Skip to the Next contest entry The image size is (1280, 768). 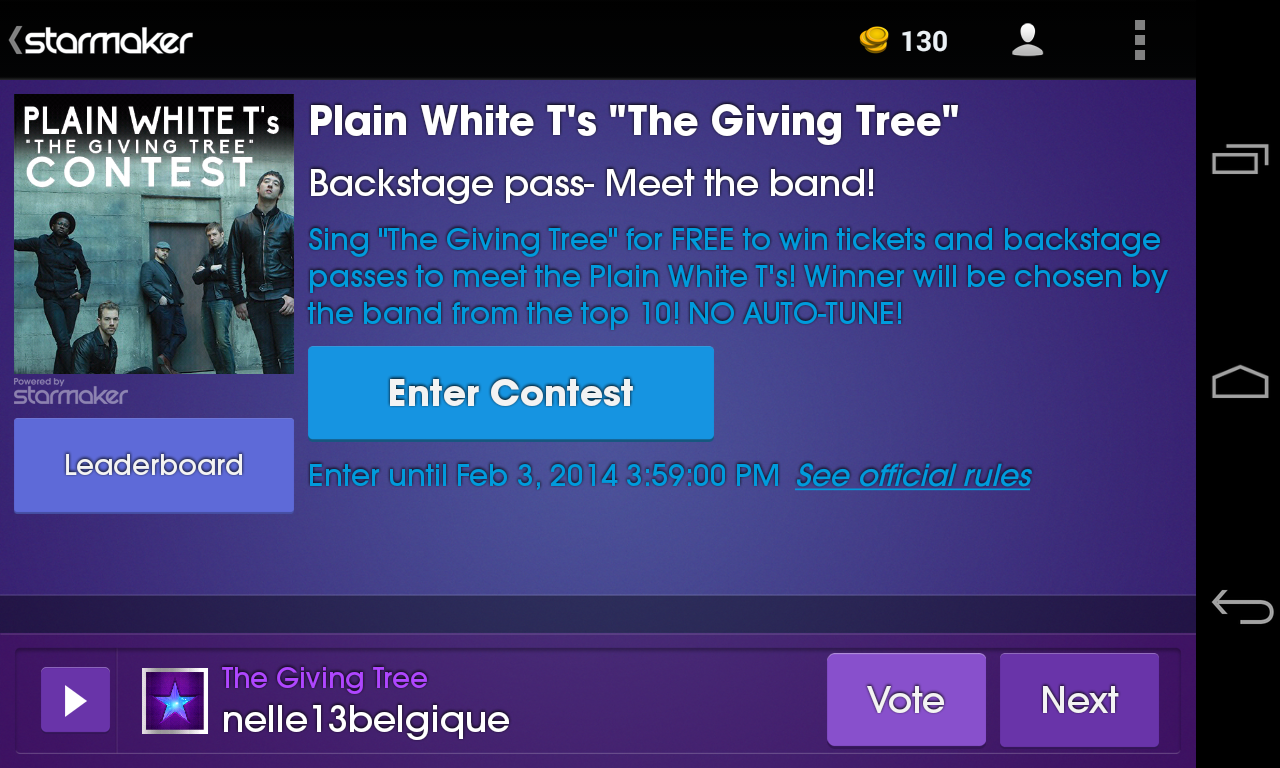click(1079, 700)
